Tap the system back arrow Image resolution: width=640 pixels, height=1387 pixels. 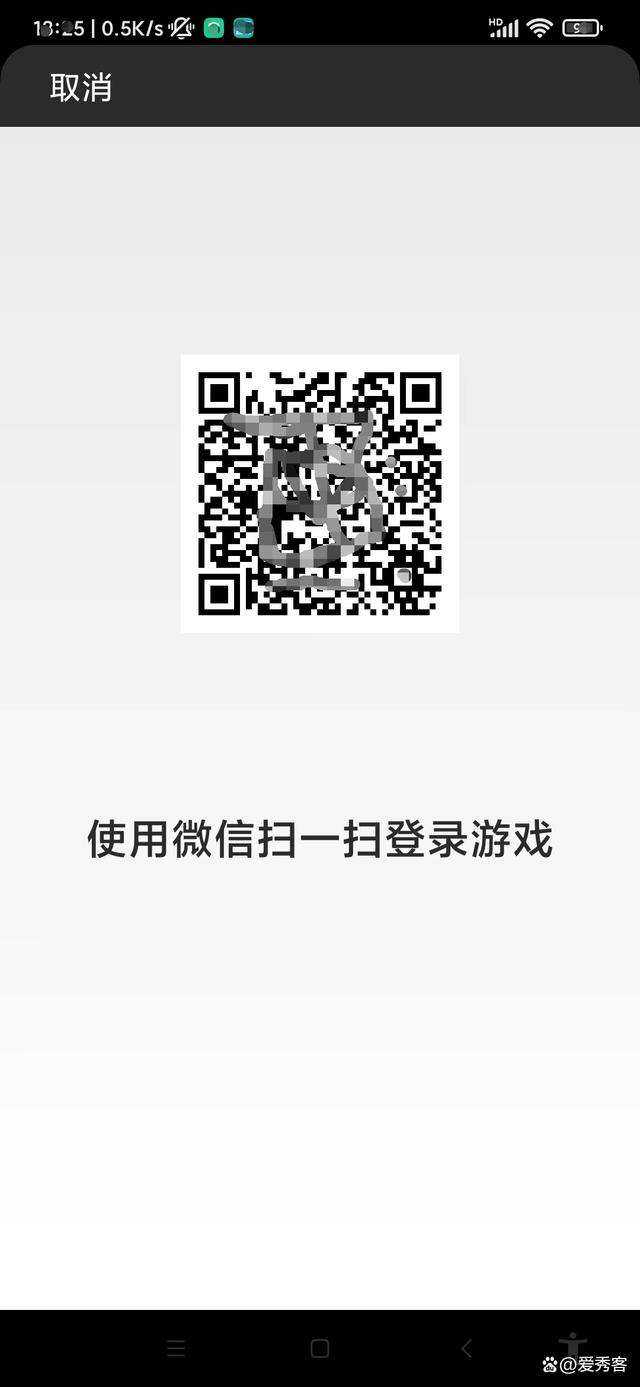[465, 1348]
